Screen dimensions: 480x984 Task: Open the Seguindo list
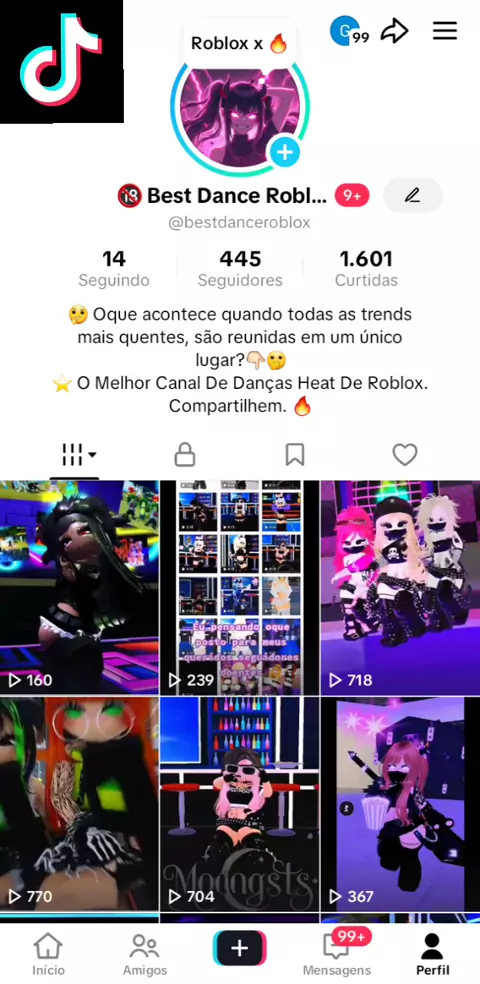114,269
